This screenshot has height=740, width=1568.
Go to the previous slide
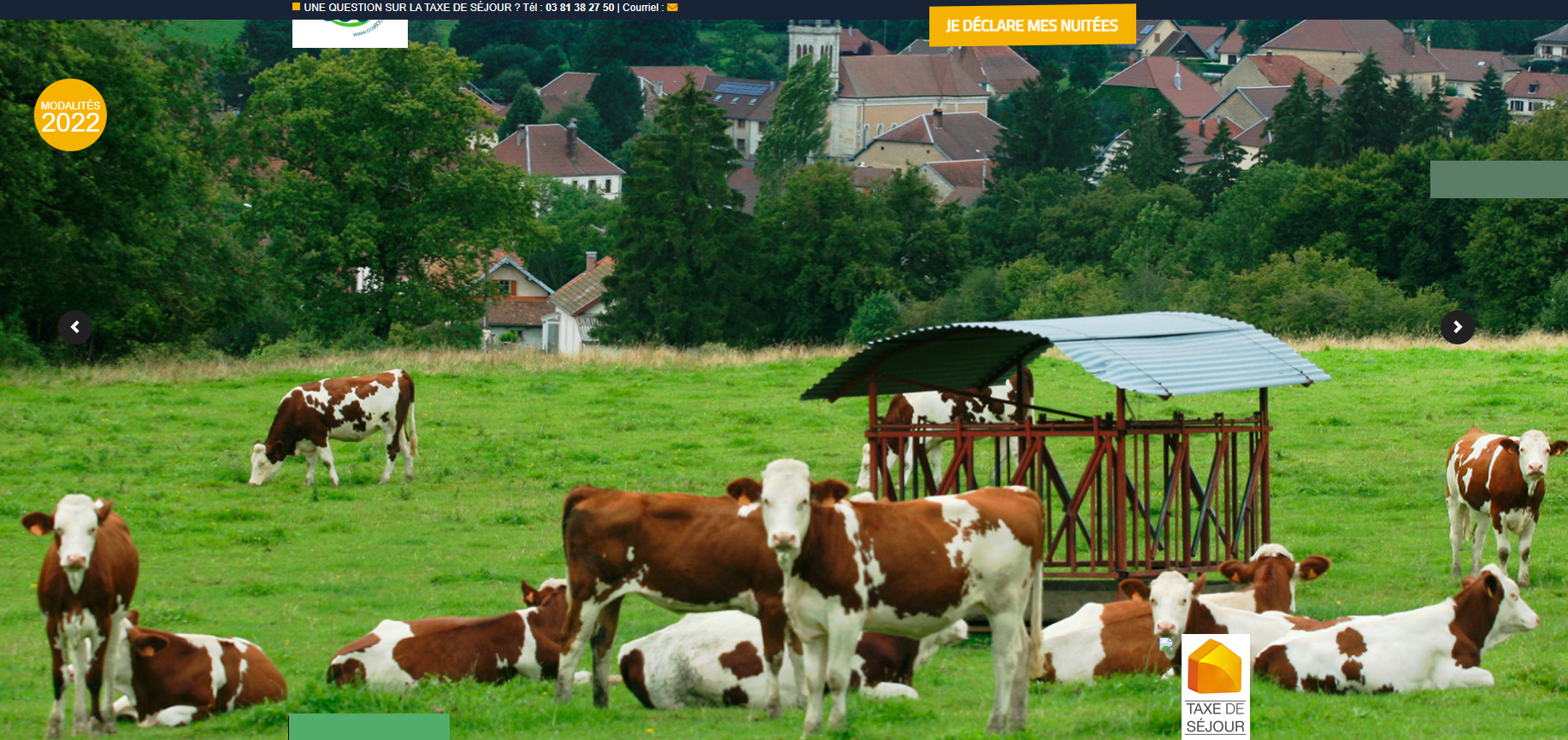click(x=74, y=327)
